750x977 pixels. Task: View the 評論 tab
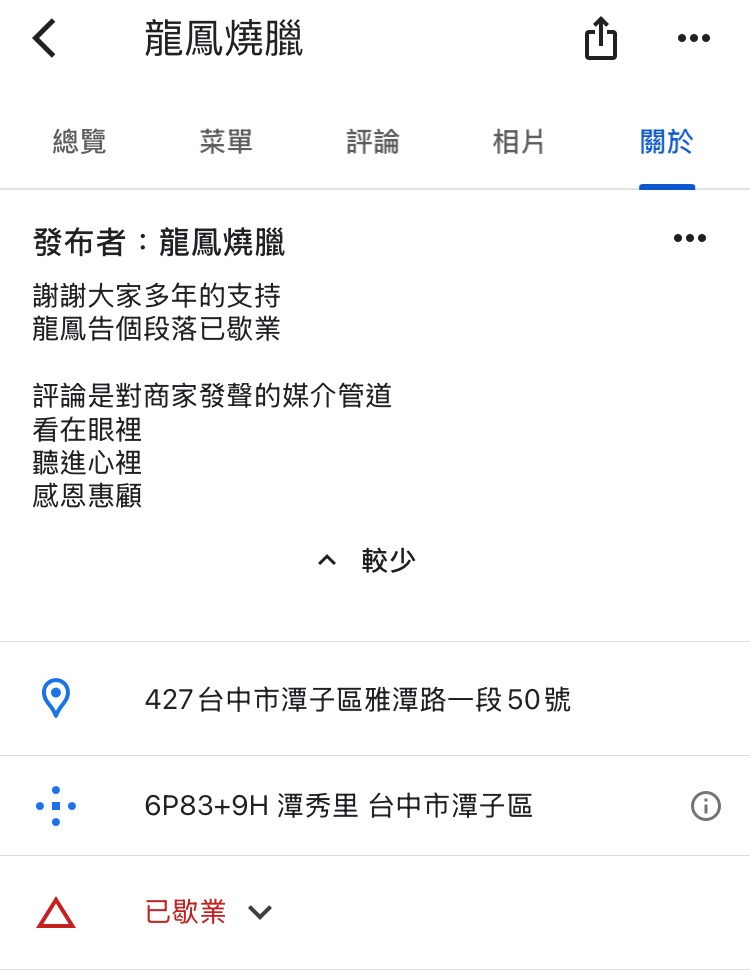pyautogui.click(x=373, y=142)
